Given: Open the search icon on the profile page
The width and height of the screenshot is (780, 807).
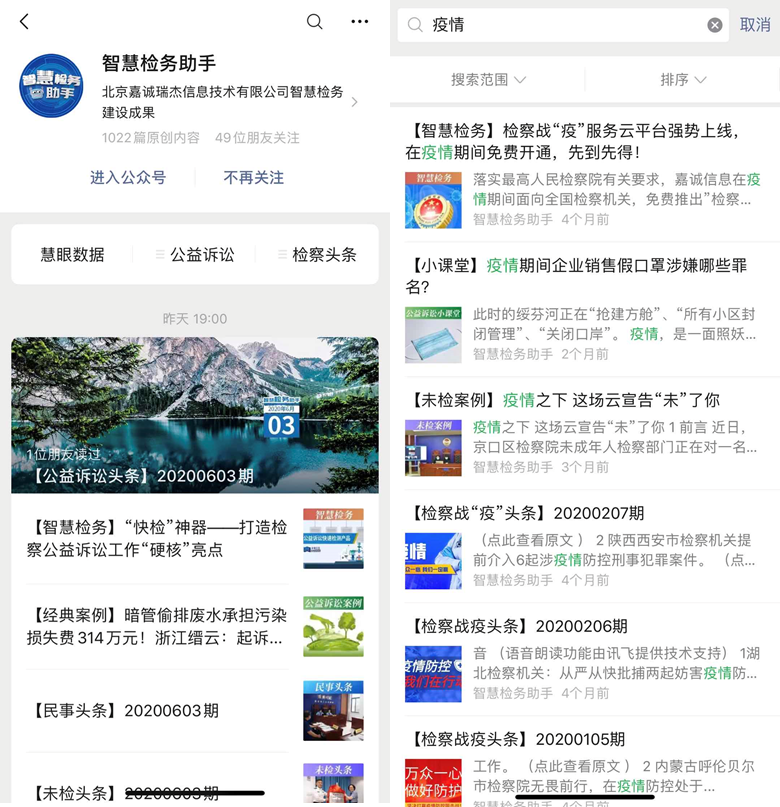Looking at the screenshot, I should coord(314,22).
